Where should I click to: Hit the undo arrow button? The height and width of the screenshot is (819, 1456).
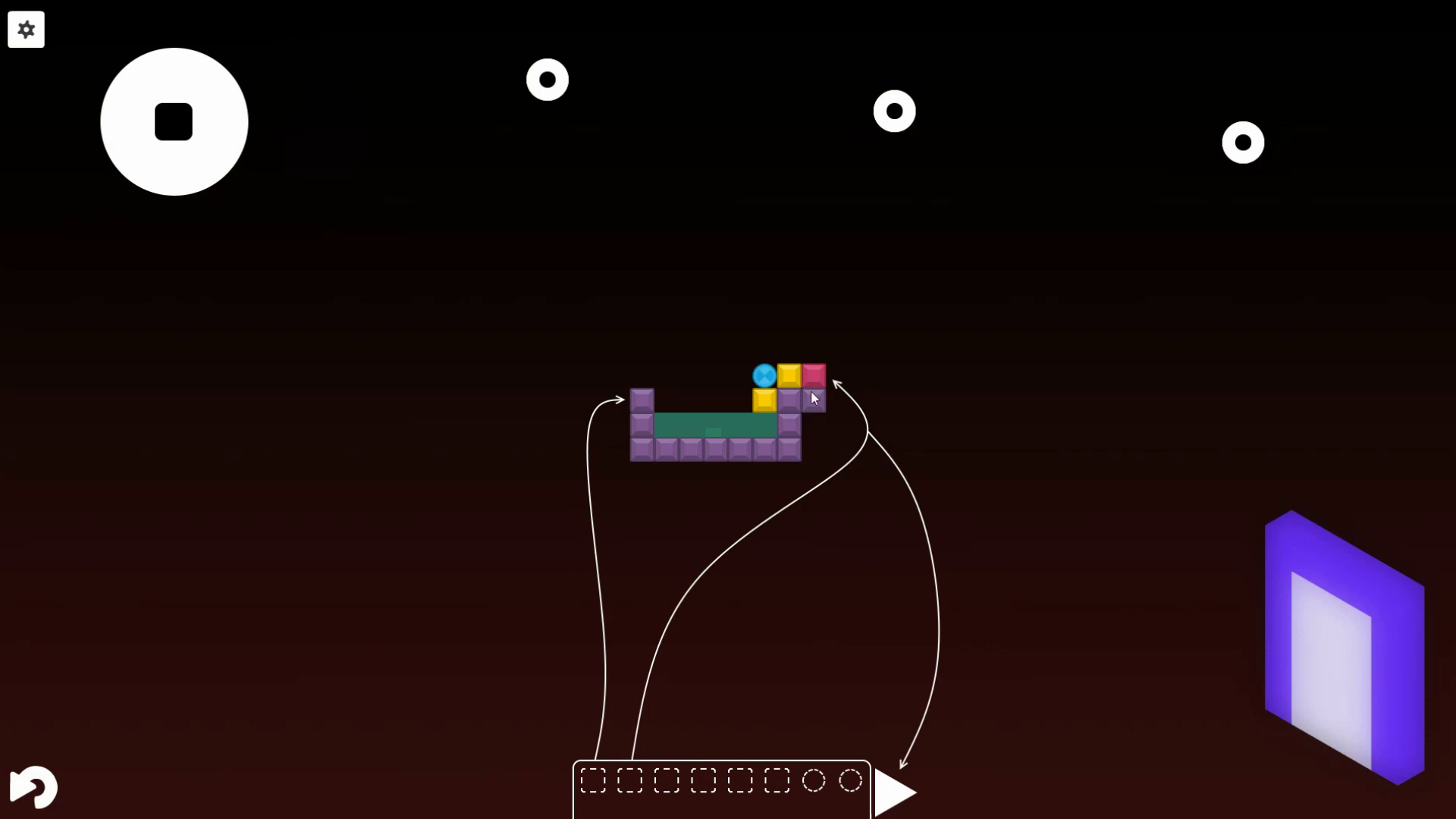pos(34,787)
